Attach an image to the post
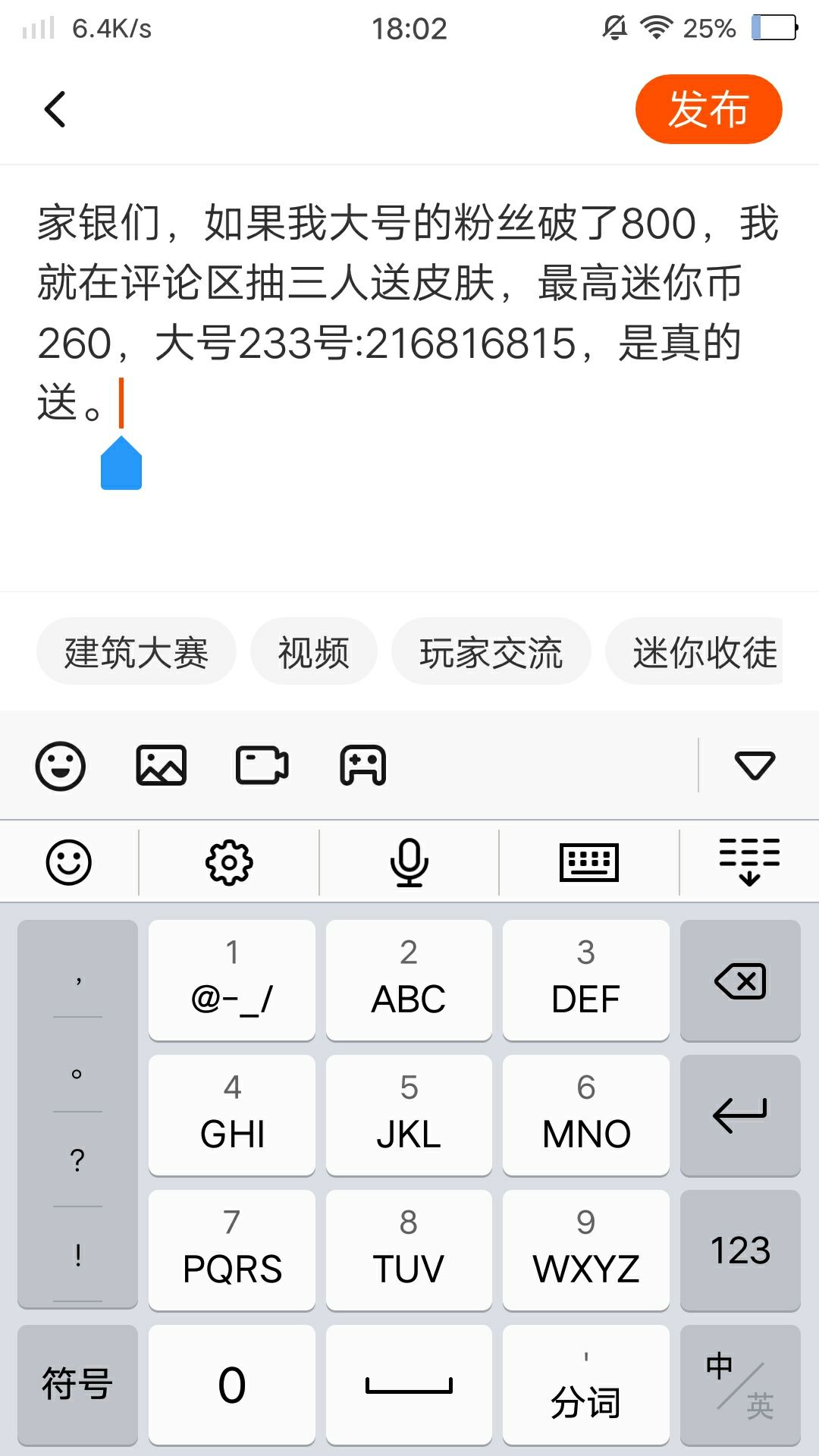819x1456 pixels. 162,766
